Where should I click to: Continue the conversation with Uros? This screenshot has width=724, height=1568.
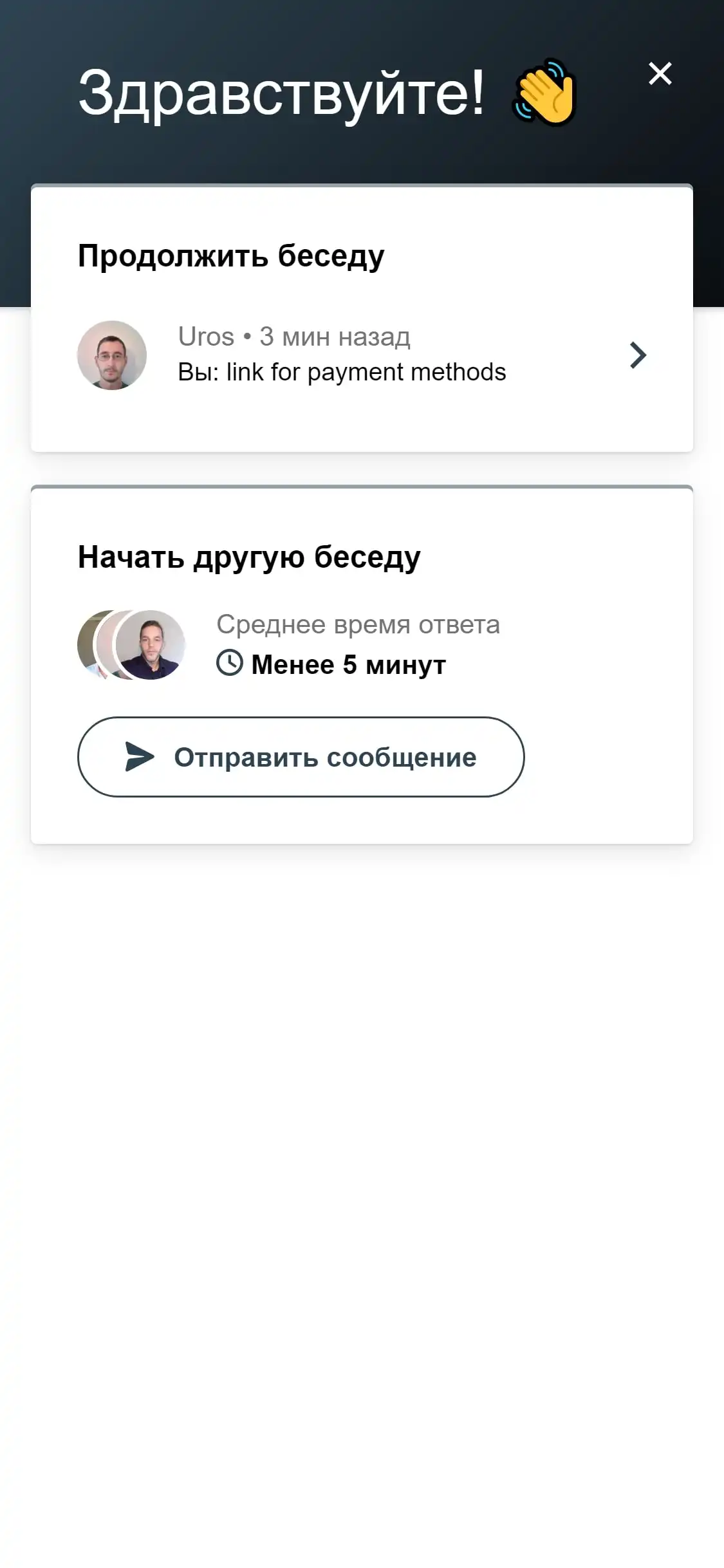click(x=362, y=355)
